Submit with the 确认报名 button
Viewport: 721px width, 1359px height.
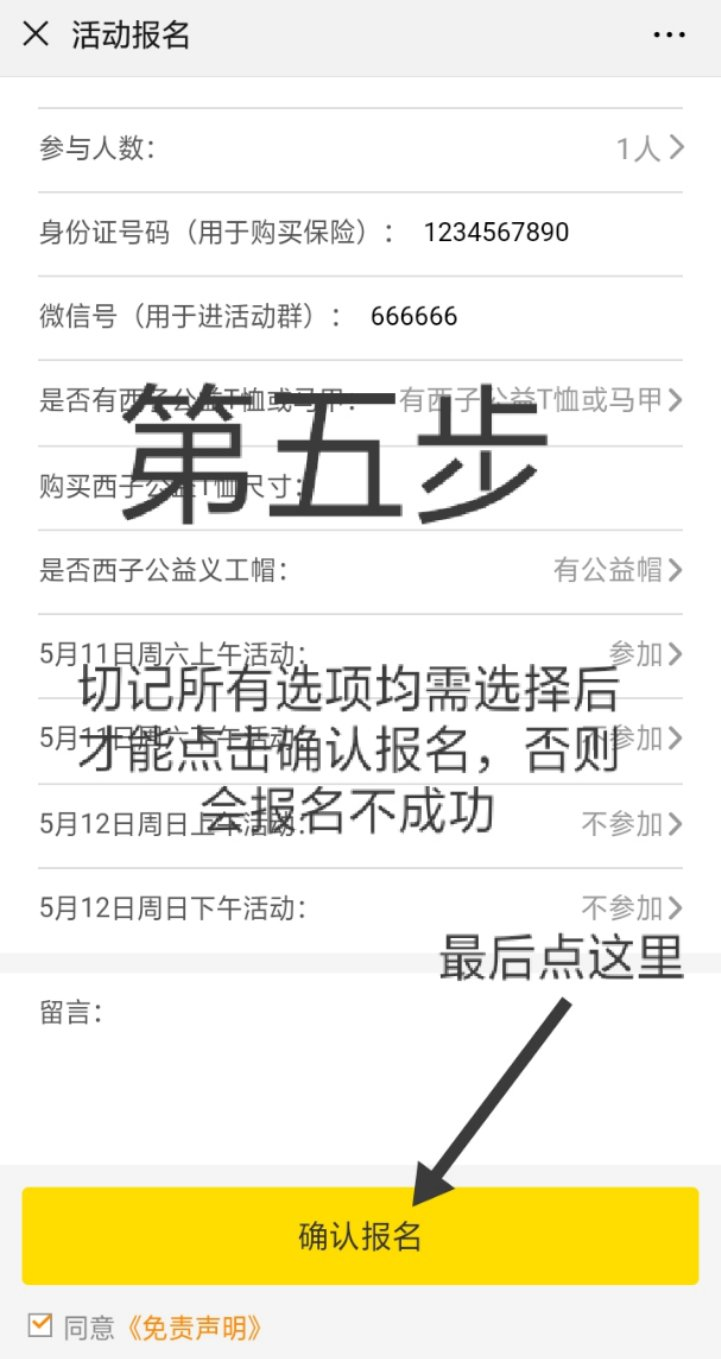click(360, 1236)
